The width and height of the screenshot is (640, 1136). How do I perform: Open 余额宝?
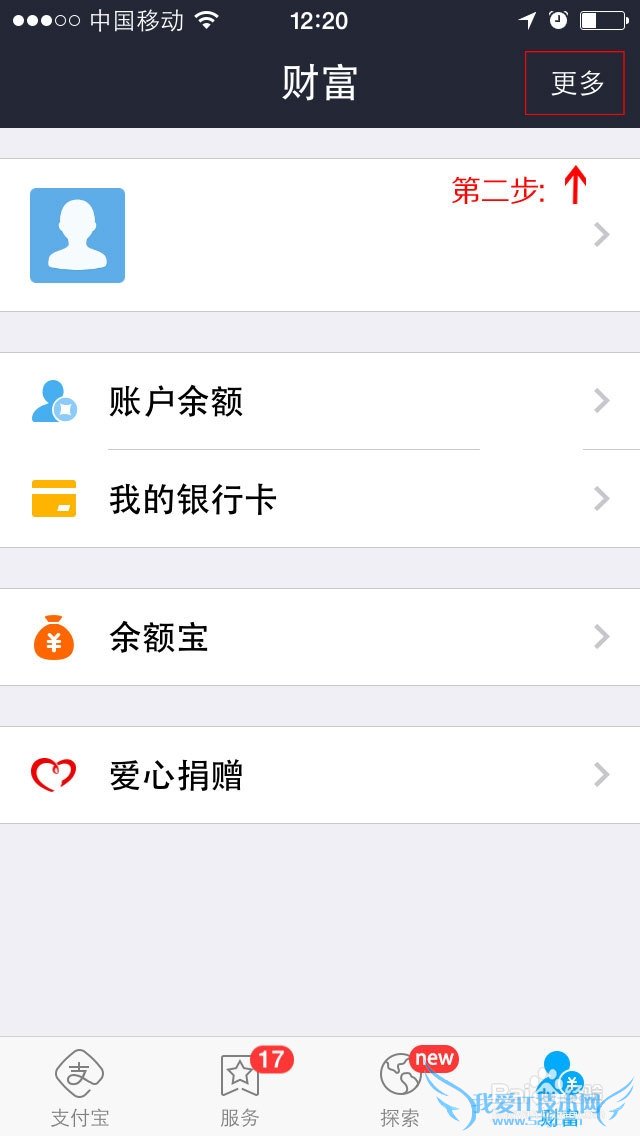tap(320, 637)
